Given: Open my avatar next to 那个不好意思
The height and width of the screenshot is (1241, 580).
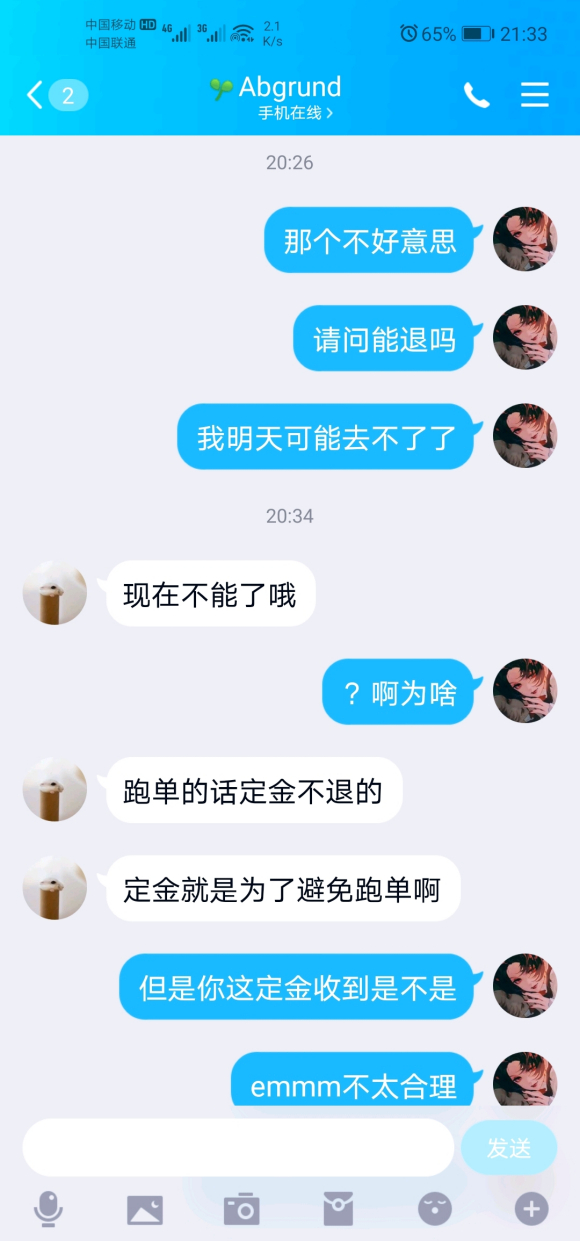Looking at the screenshot, I should pyautogui.click(x=525, y=240).
